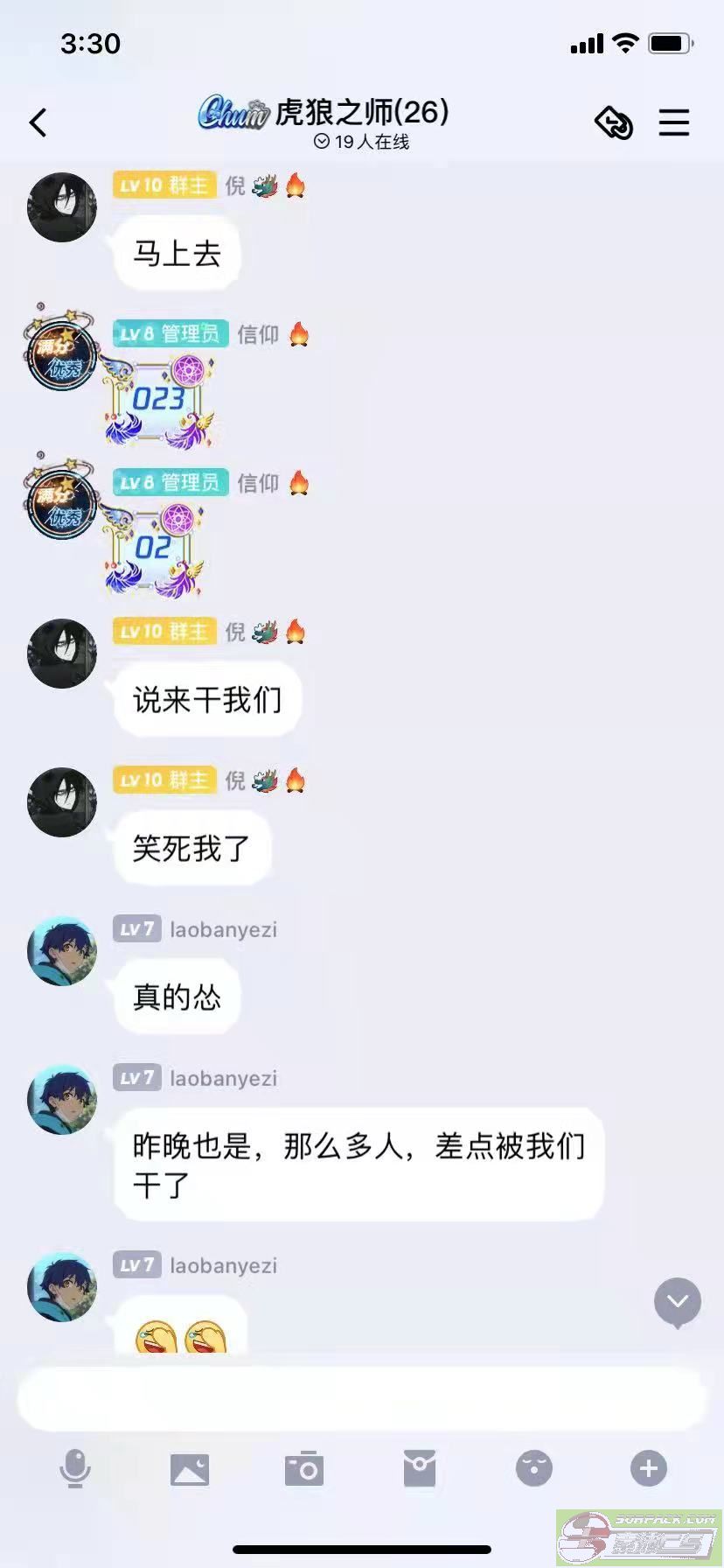The width and height of the screenshot is (724, 1568).
Task: Jump to latest messages with down arrow
Action: click(678, 1302)
